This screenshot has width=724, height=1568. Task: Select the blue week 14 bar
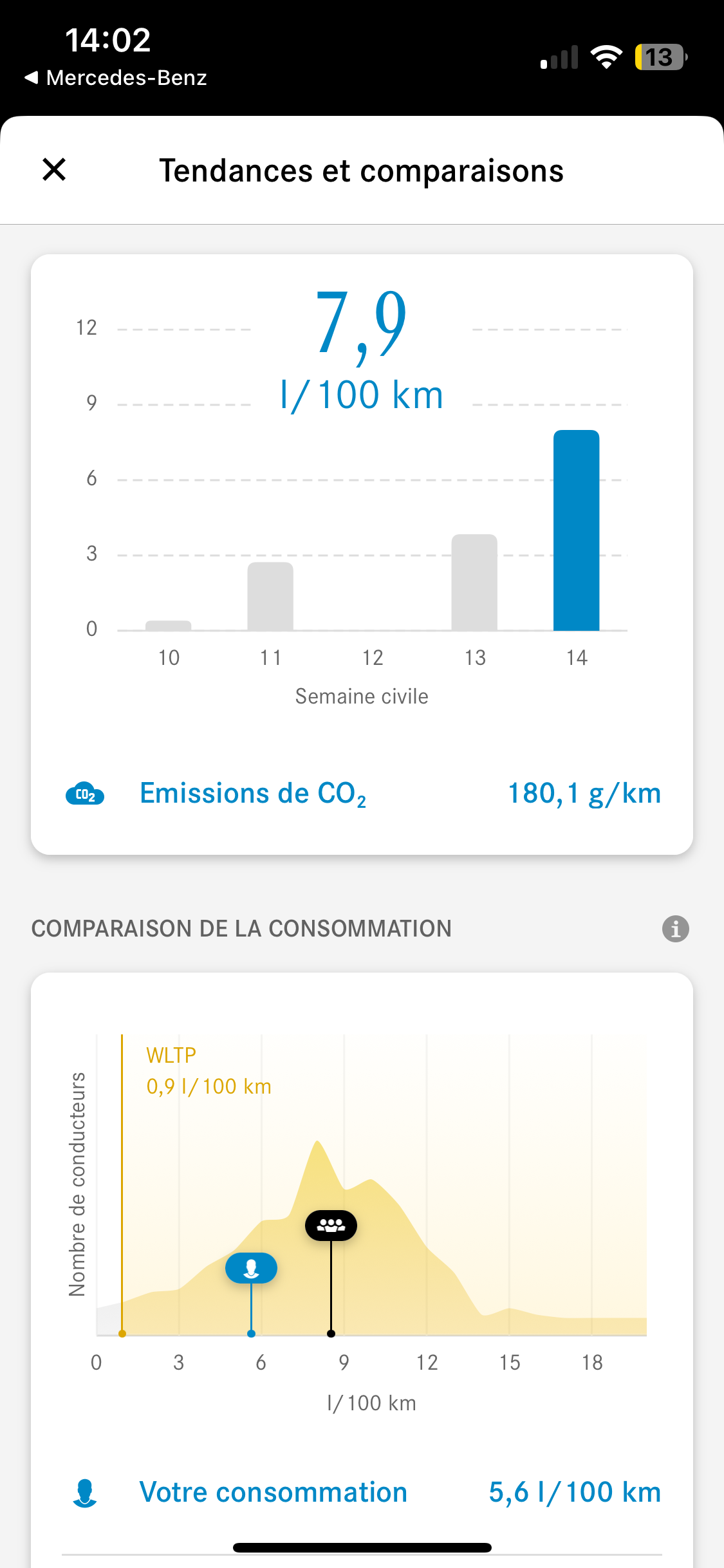577,530
